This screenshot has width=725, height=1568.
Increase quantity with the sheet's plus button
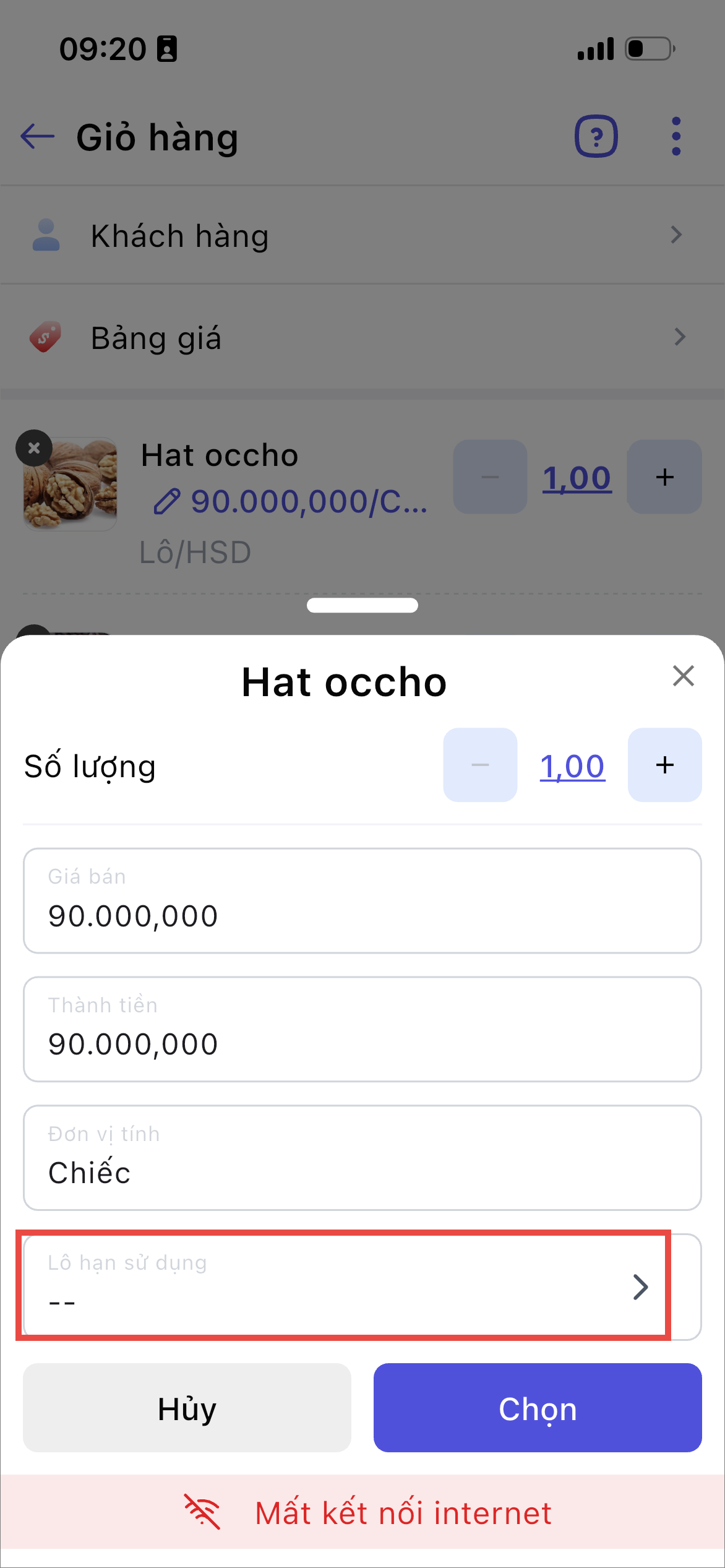click(664, 765)
